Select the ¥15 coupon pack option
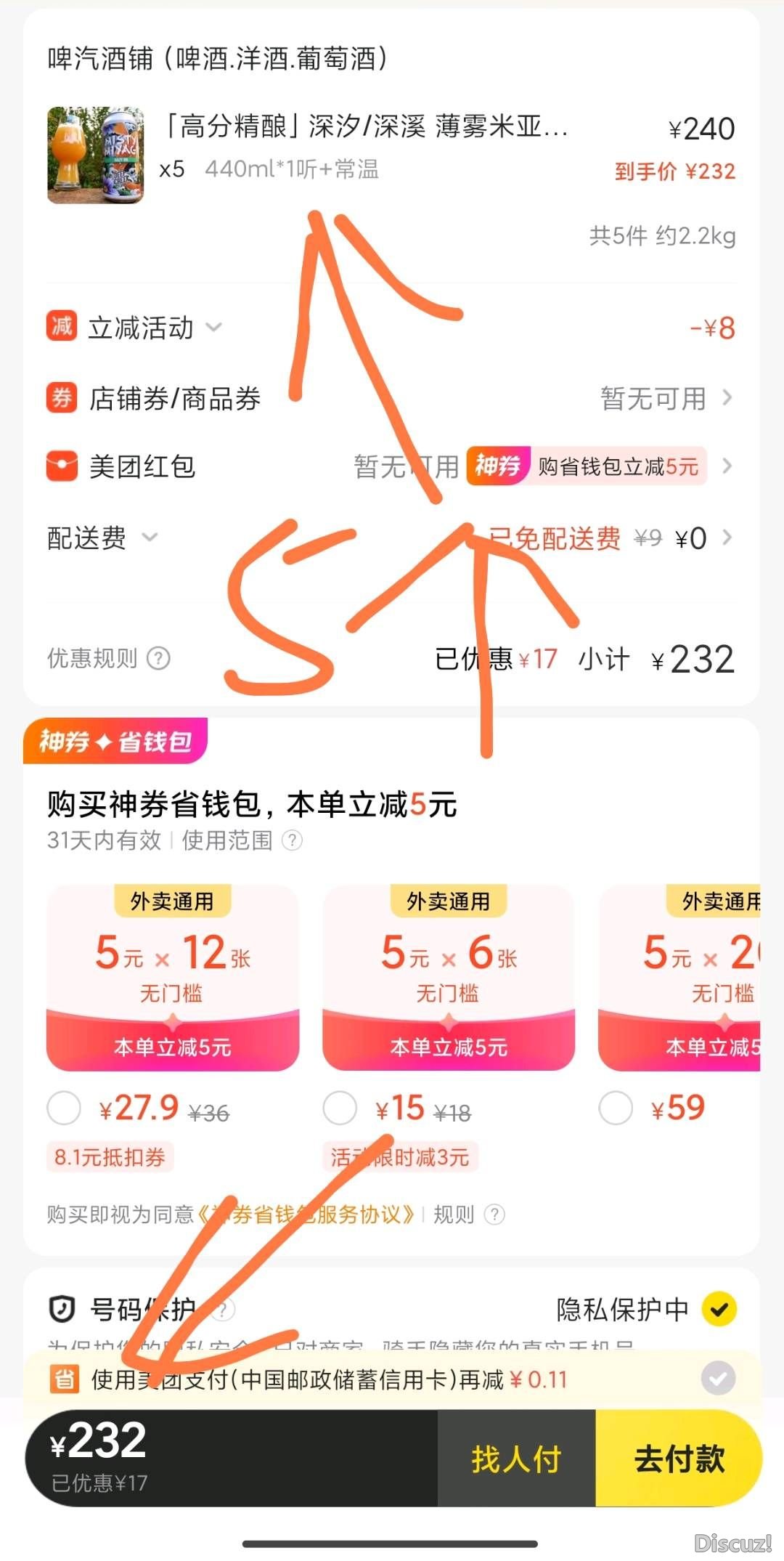The image size is (784, 1561). (x=340, y=1108)
